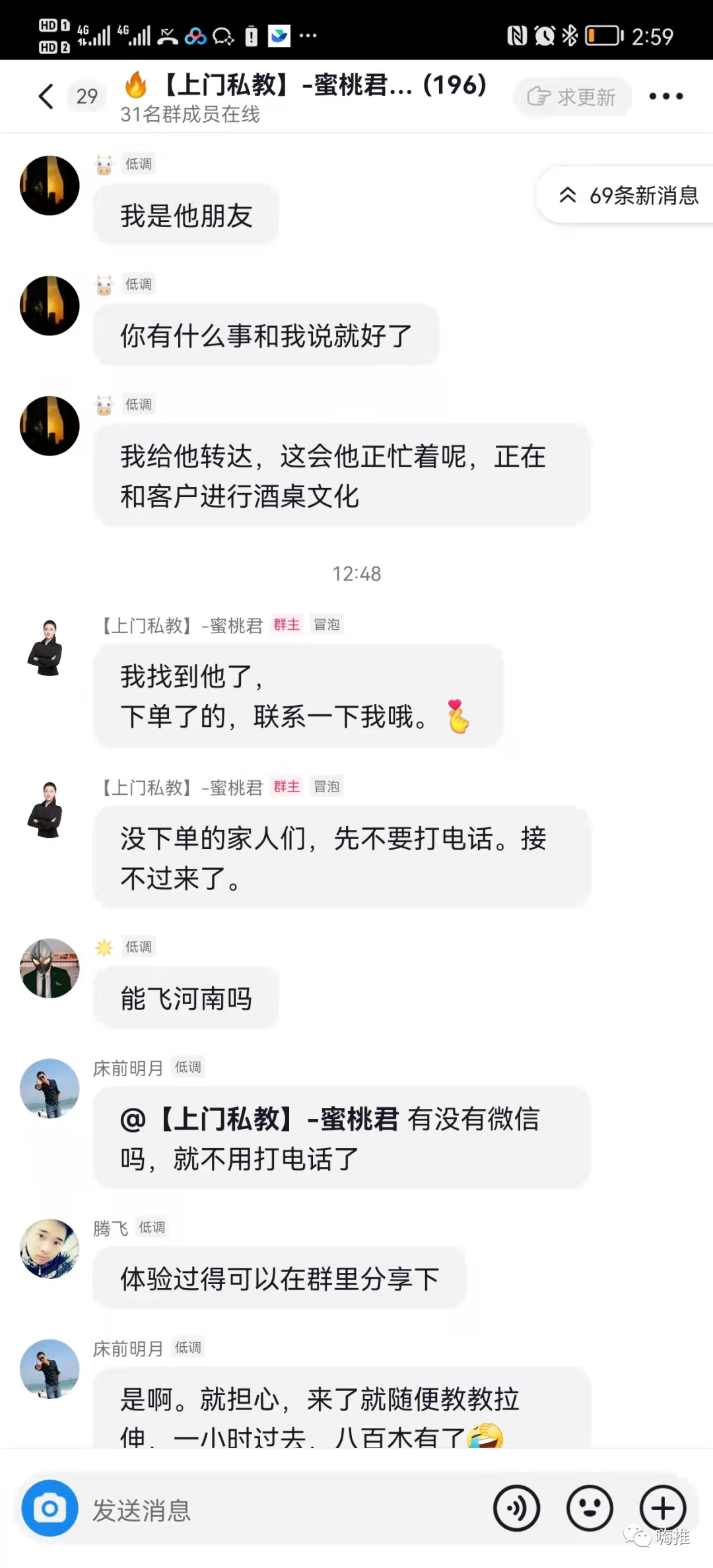View 腾飞's profile avatar
The height and width of the screenshot is (1568, 713).
tap(50, 1249)
